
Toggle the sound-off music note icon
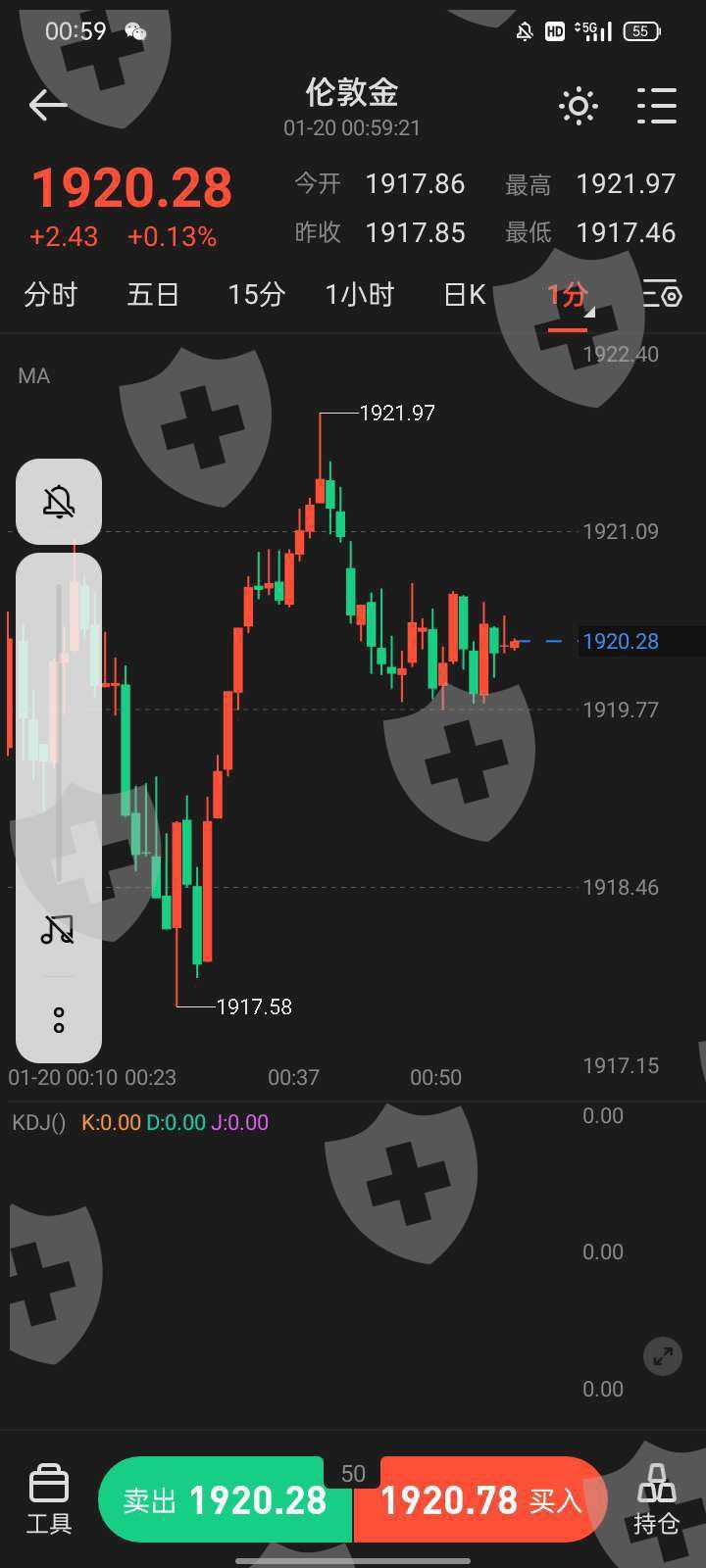pyautogui.click(x=58, y=928)
